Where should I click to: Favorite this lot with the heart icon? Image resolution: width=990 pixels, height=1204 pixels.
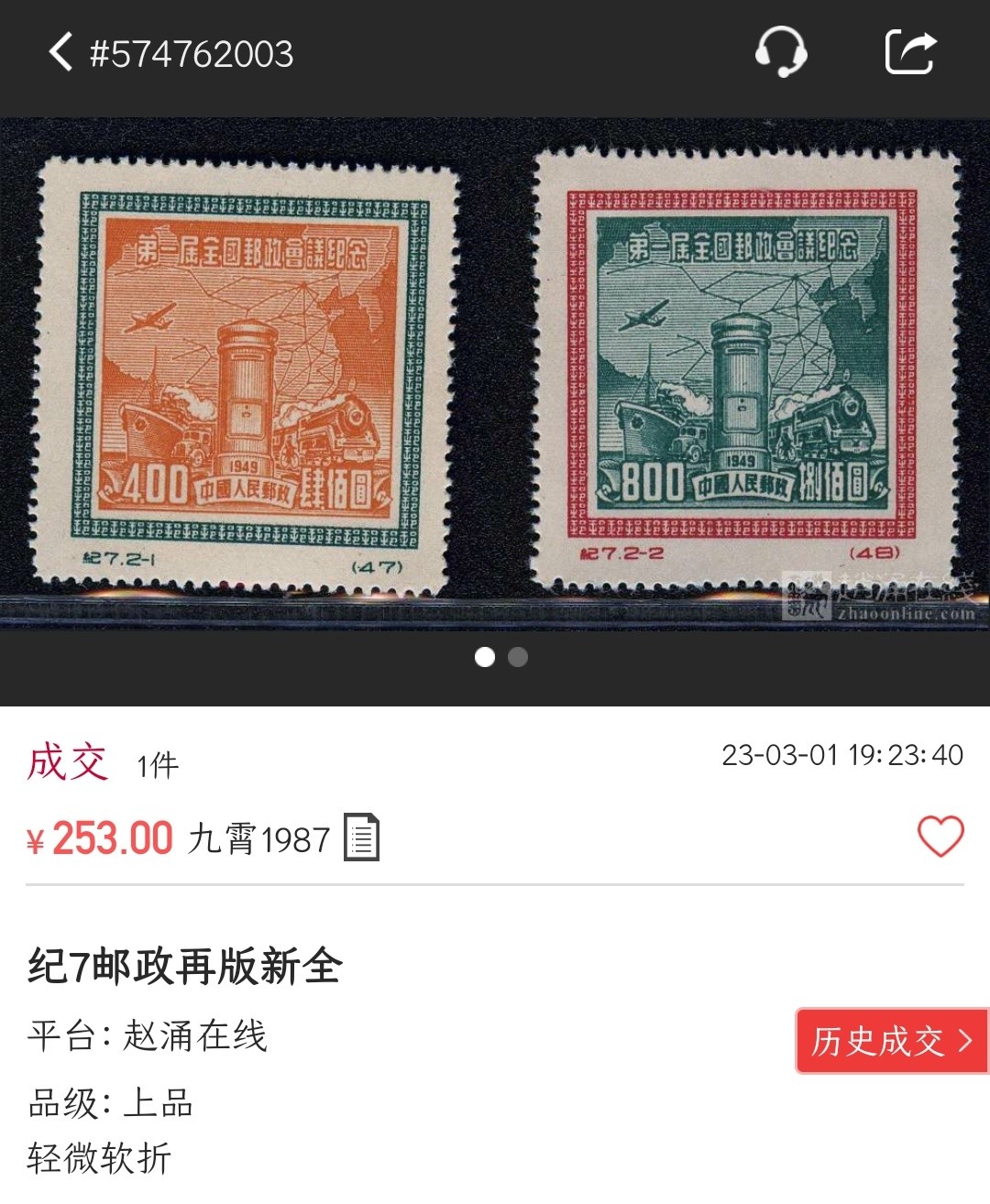(940, 837)
